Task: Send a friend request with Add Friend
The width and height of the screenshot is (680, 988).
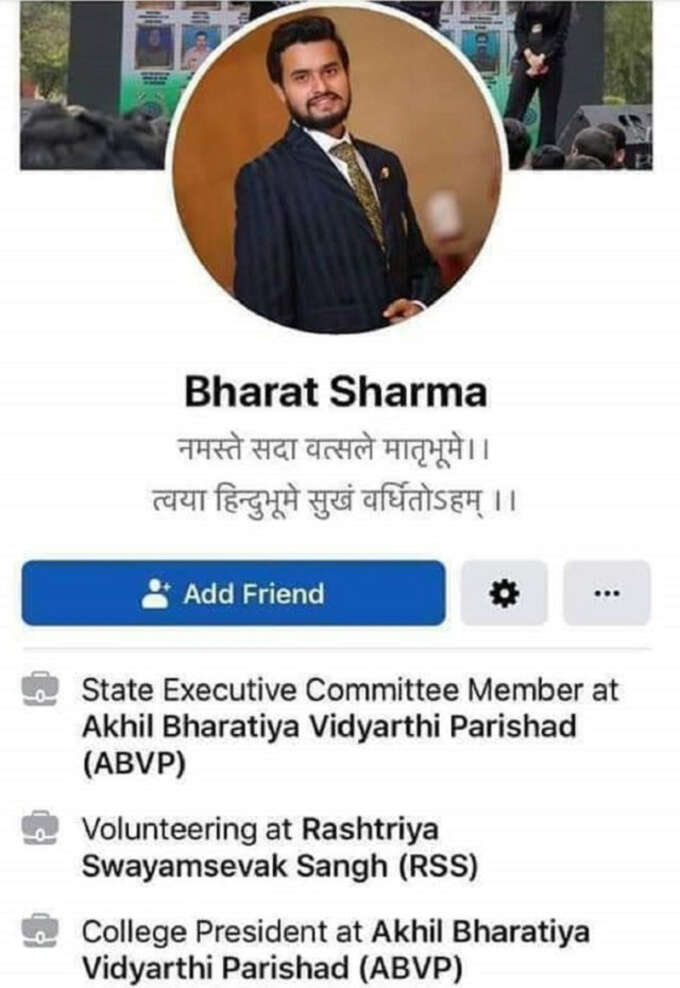Action: [x=233, y=594]
